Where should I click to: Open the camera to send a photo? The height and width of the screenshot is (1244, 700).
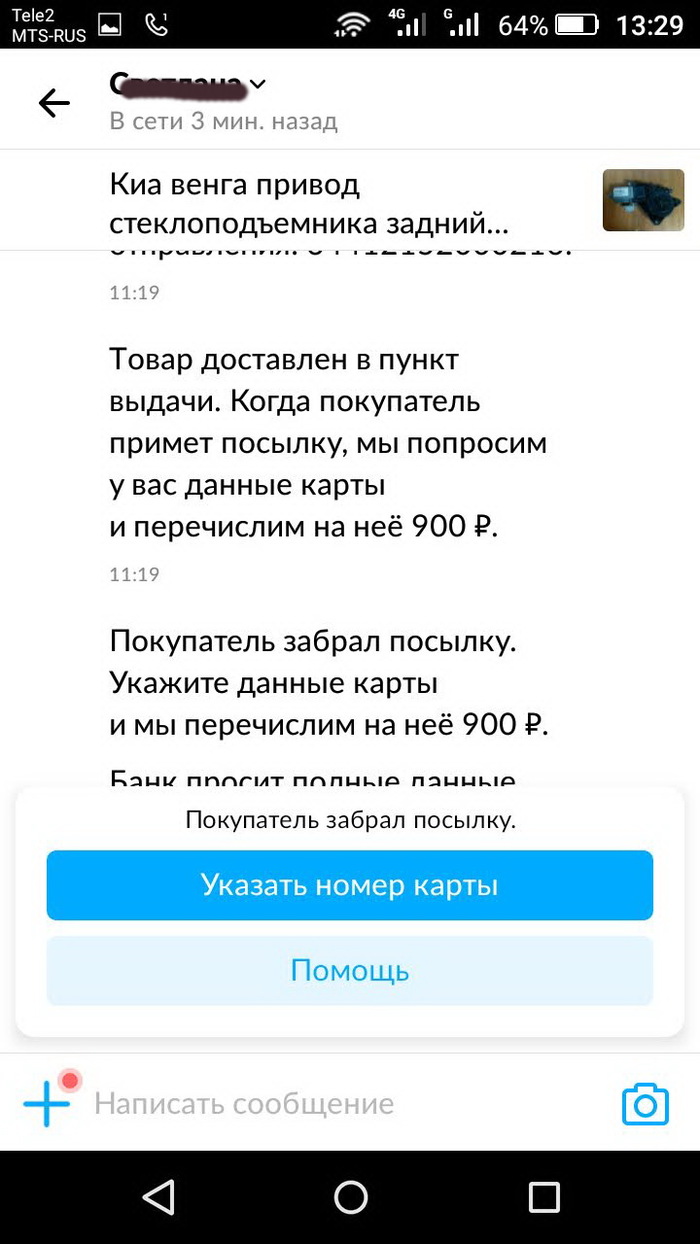[645, 1104]
